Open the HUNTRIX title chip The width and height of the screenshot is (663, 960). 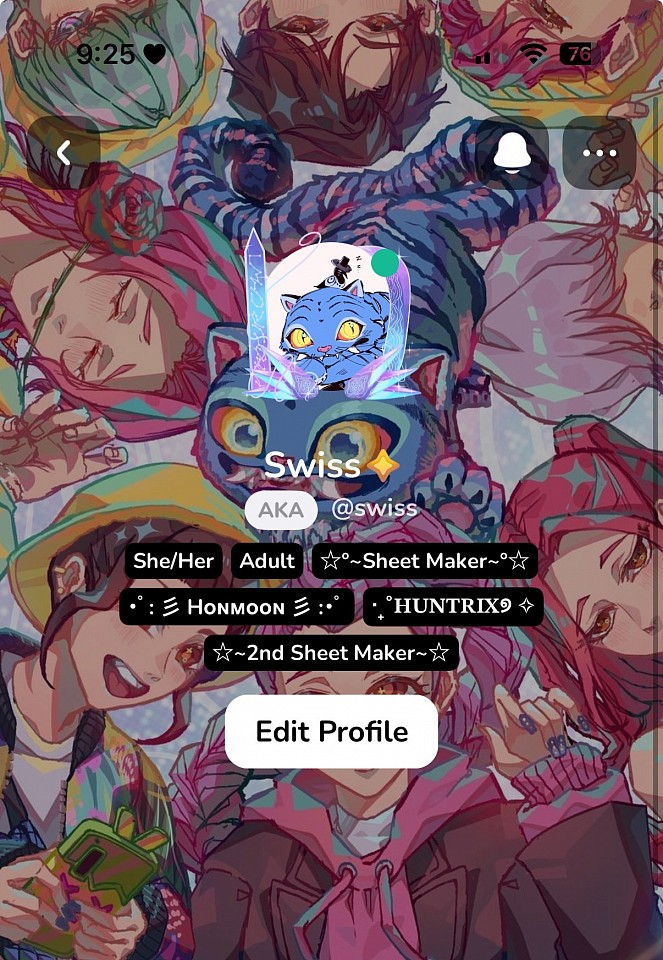453,607
